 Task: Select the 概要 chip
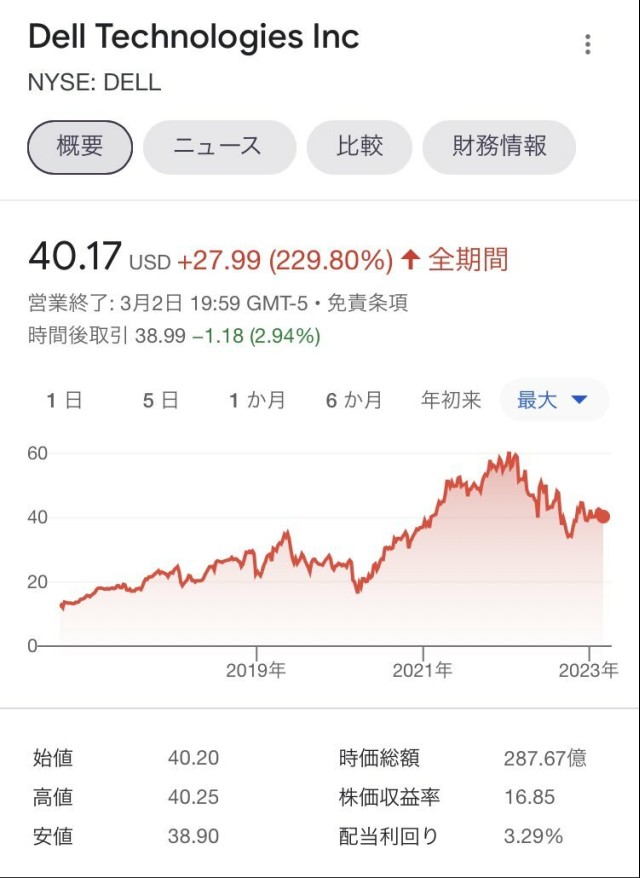pos(80,147)
